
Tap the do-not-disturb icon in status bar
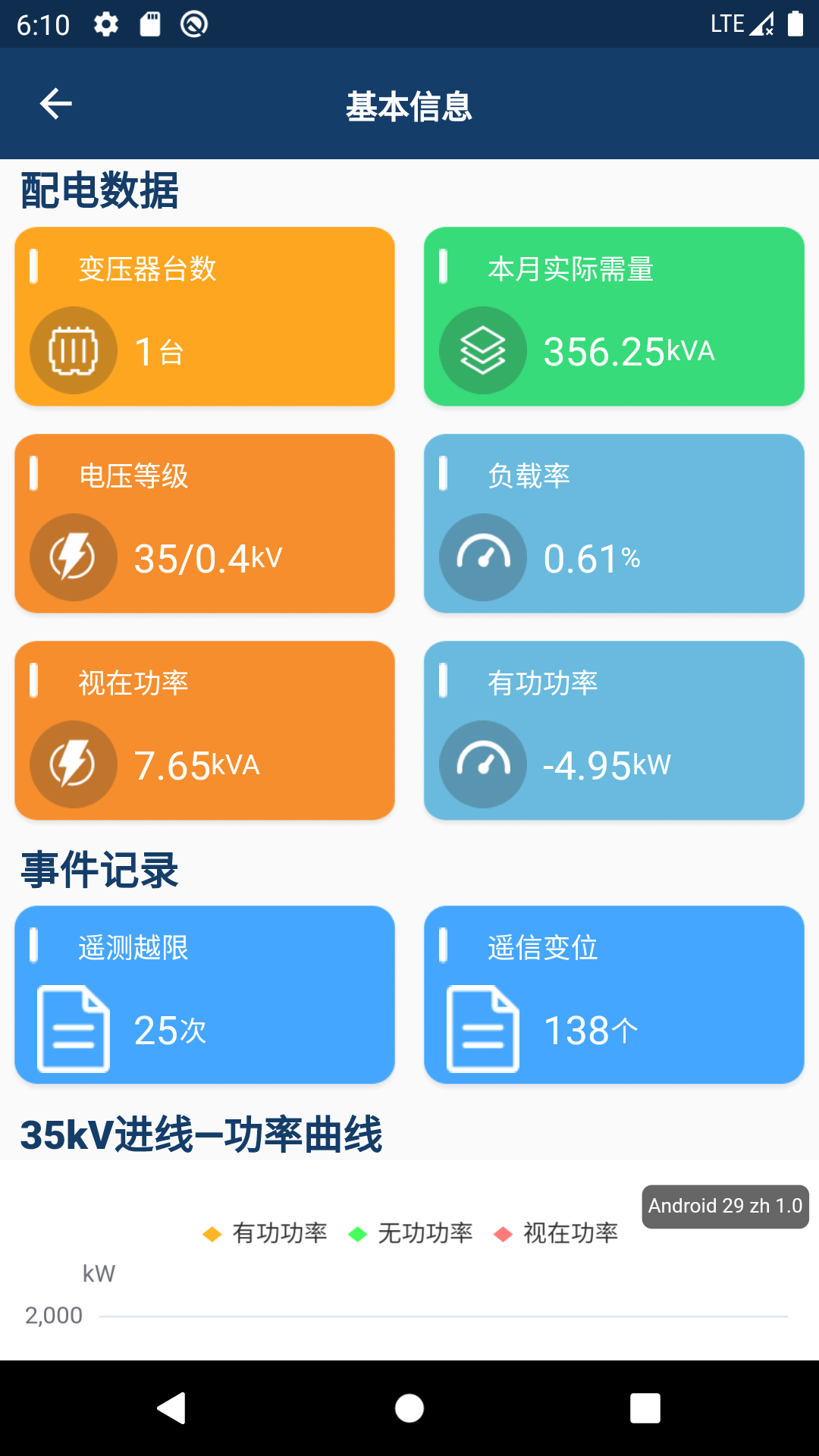[x=194, y=24]
